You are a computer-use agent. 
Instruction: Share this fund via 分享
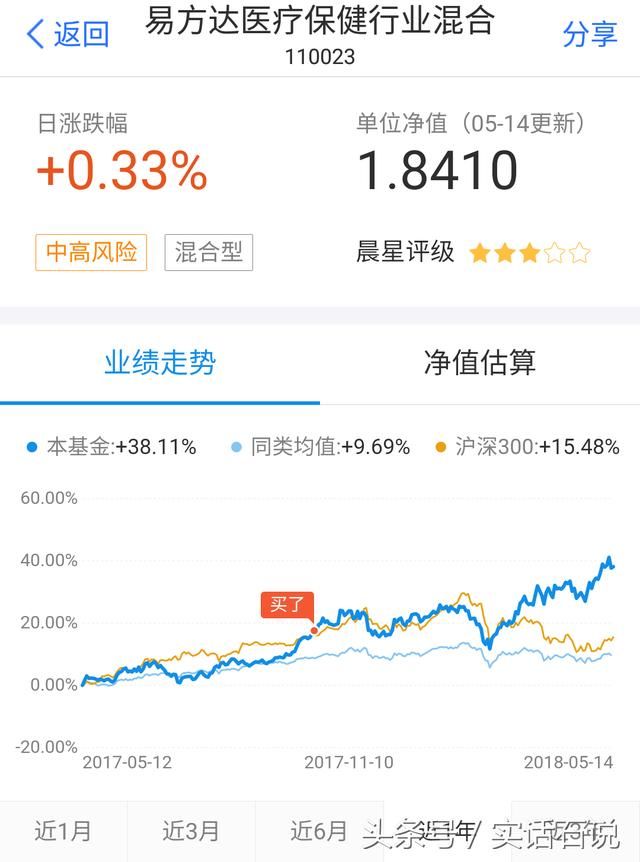pos(590,34)
